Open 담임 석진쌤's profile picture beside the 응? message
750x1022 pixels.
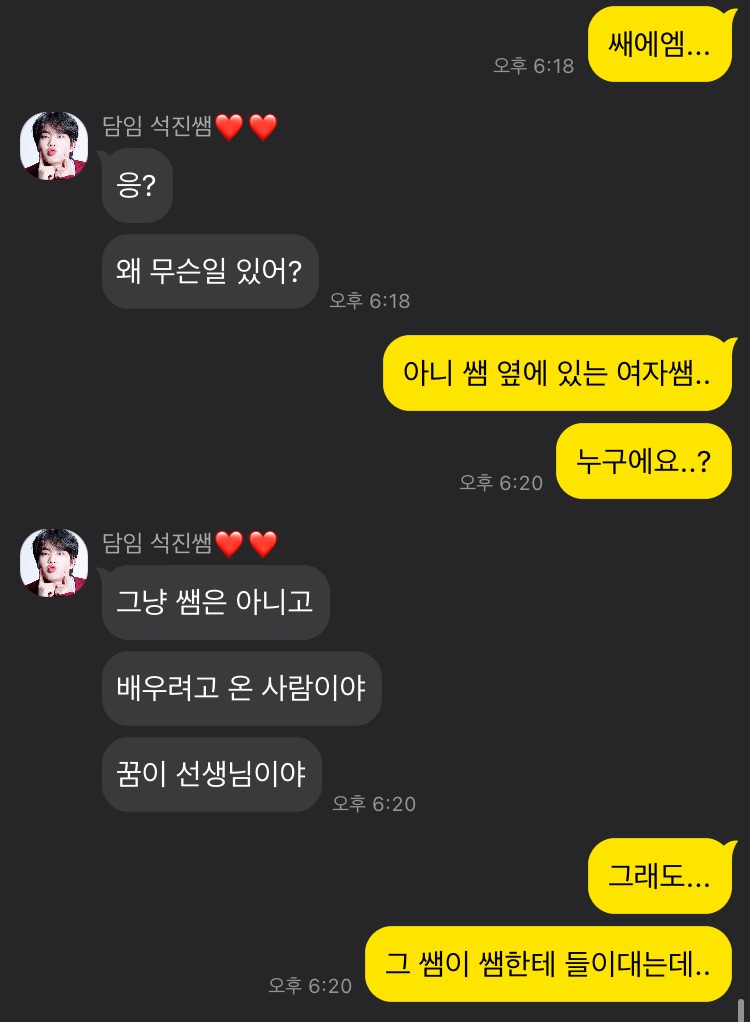(54, 146)
